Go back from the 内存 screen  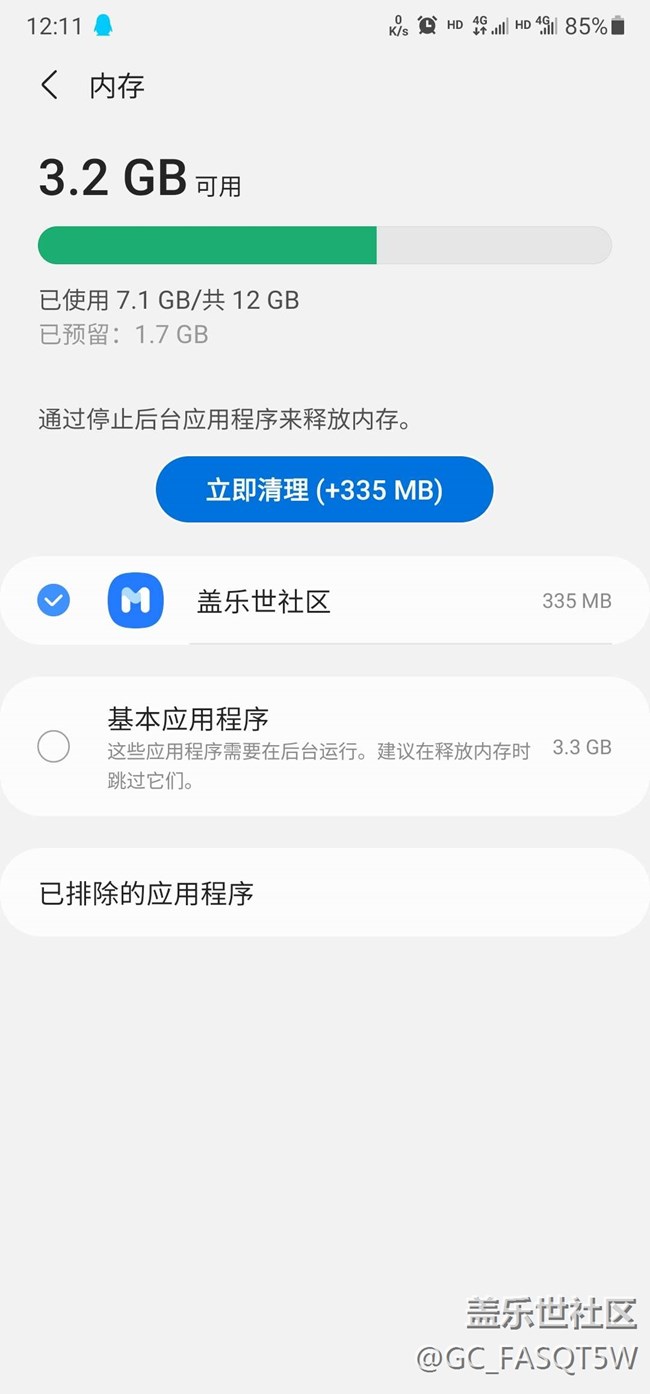(49, 85)
